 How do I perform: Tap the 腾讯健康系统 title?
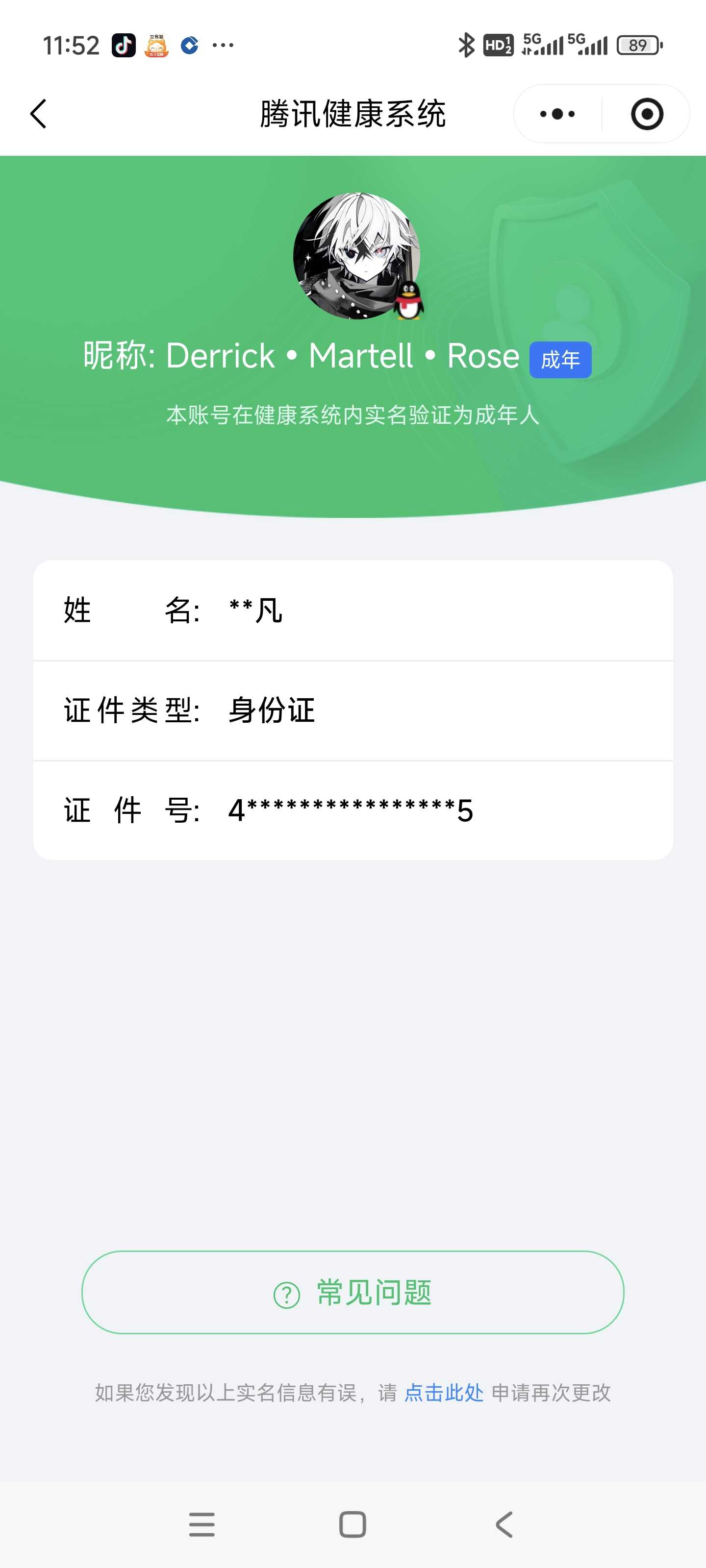point(353,114)
